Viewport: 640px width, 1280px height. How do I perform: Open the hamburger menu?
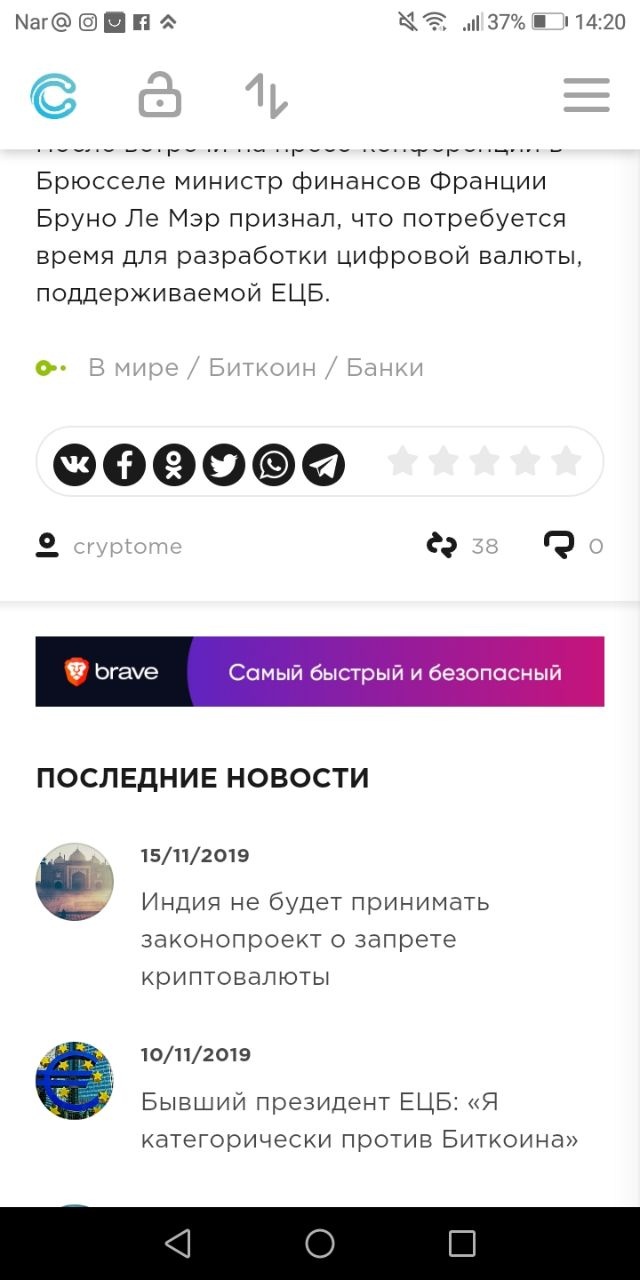tap(586, 96)
